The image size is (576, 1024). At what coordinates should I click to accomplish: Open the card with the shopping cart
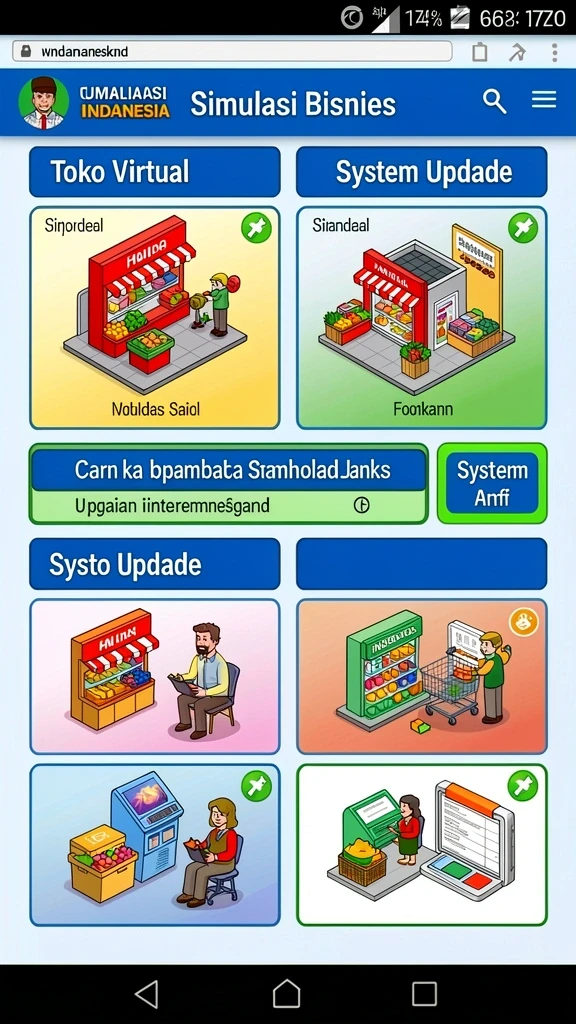[x=421, y=676]
